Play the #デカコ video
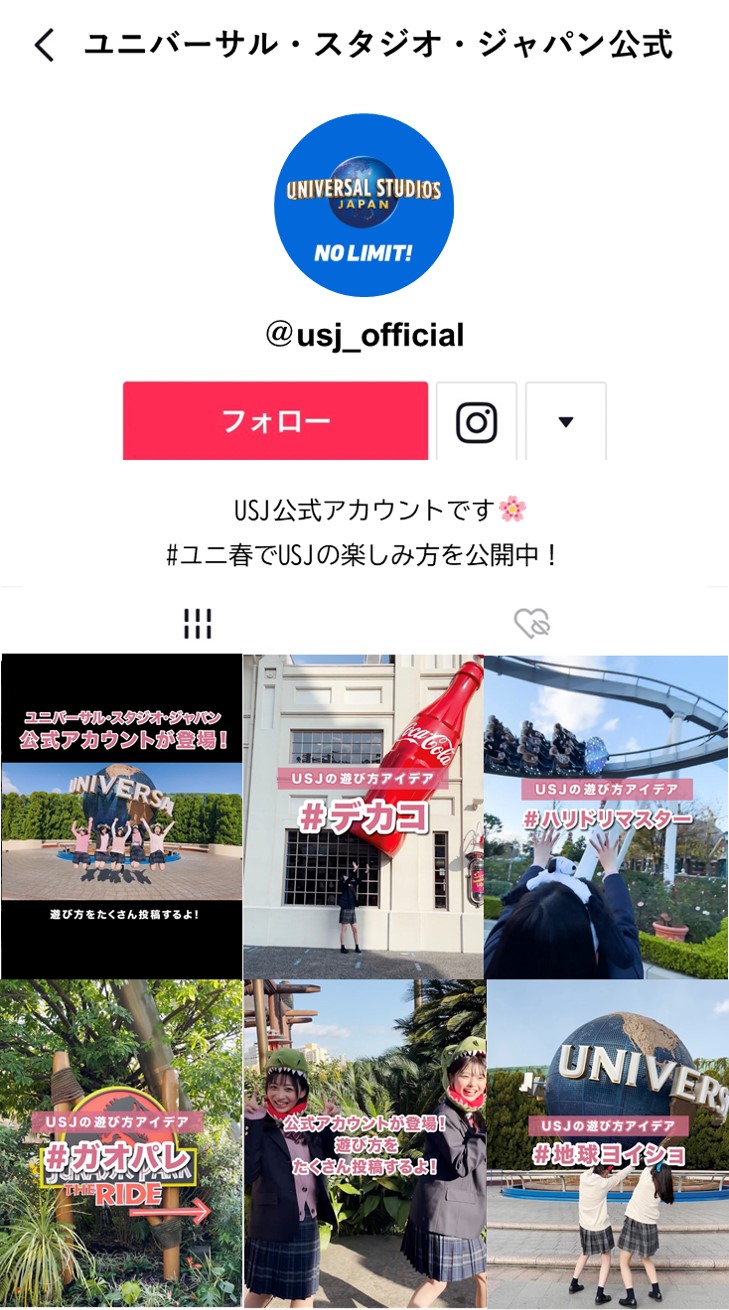The image size is (729, 1310). tap(363, 816)
